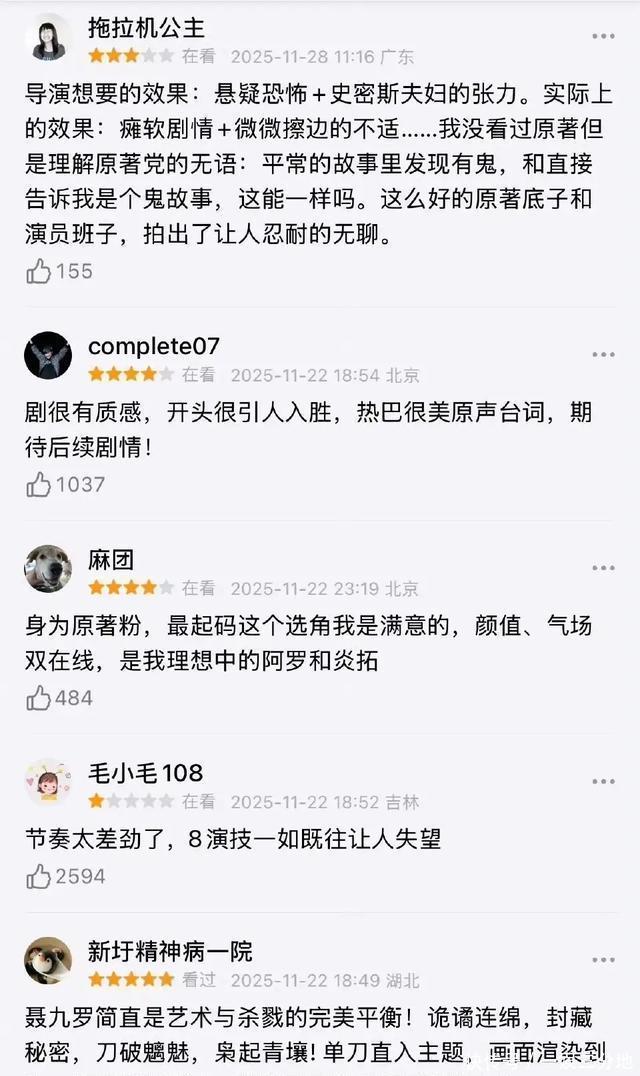Screen dimensions: 640x1076
Task: Open 拖拉机公主's profile avatar
Action: 48,40
